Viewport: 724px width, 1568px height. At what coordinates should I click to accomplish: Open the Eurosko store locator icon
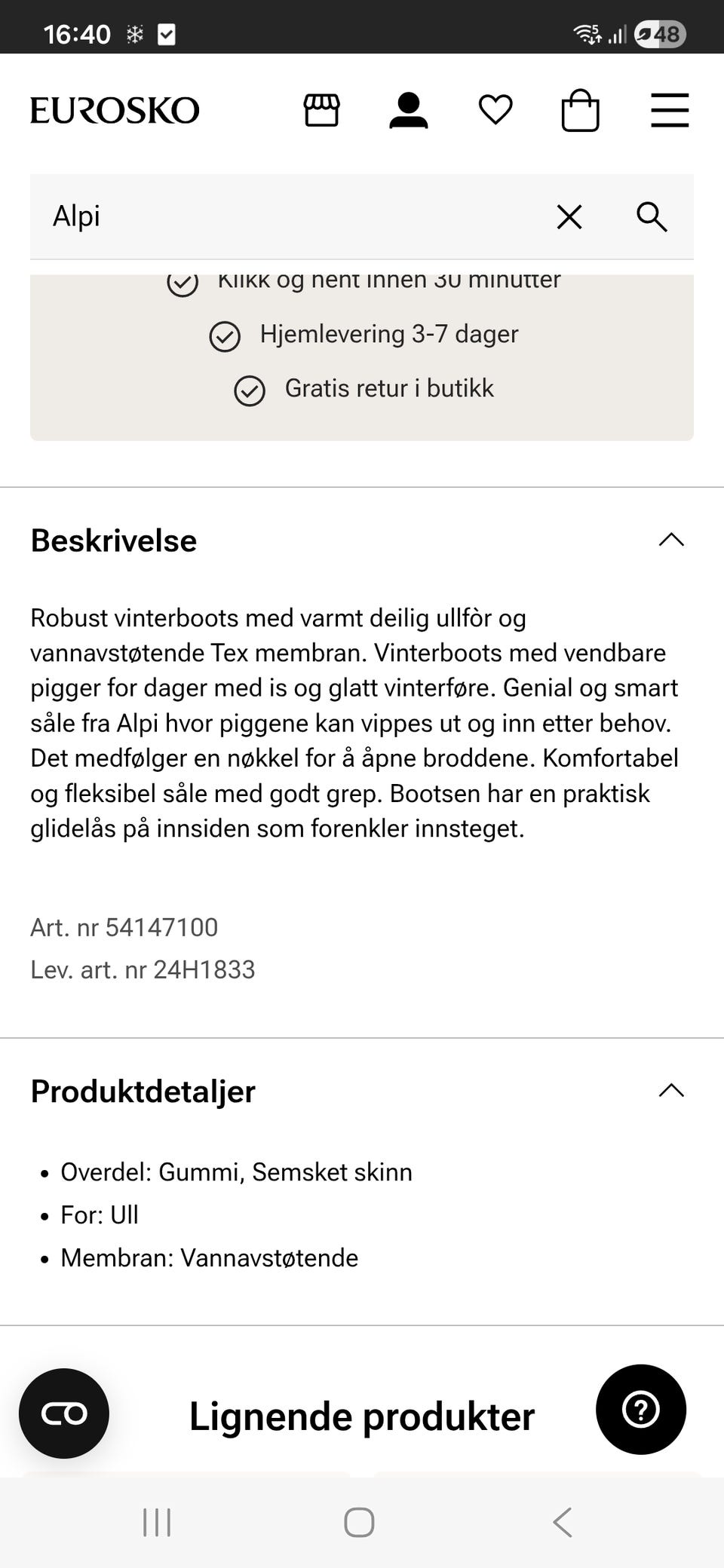(322, 110)
